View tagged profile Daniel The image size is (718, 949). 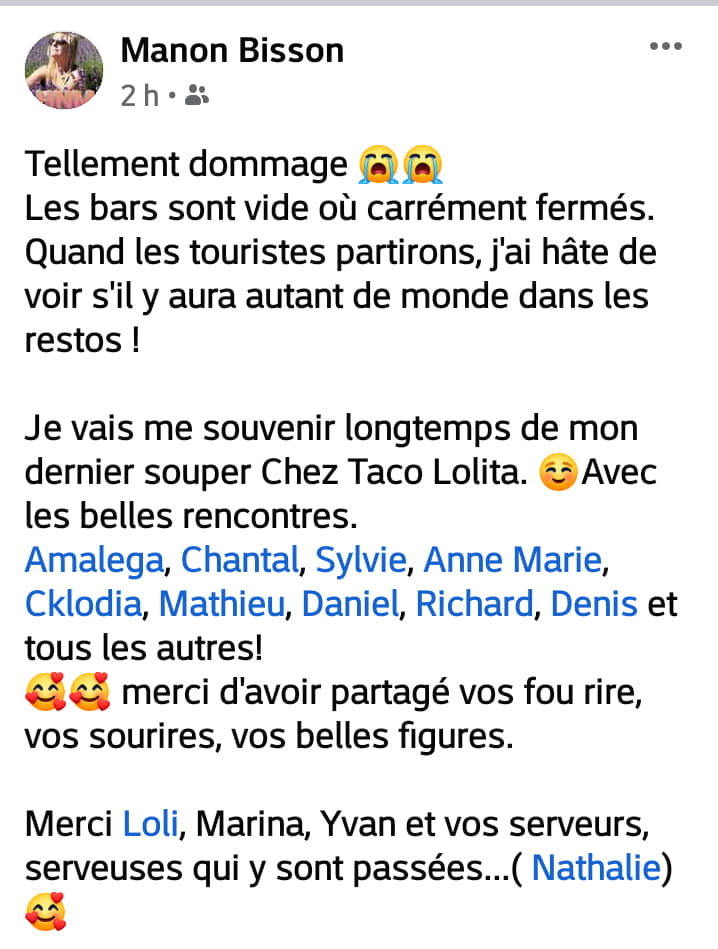(349, 604)
